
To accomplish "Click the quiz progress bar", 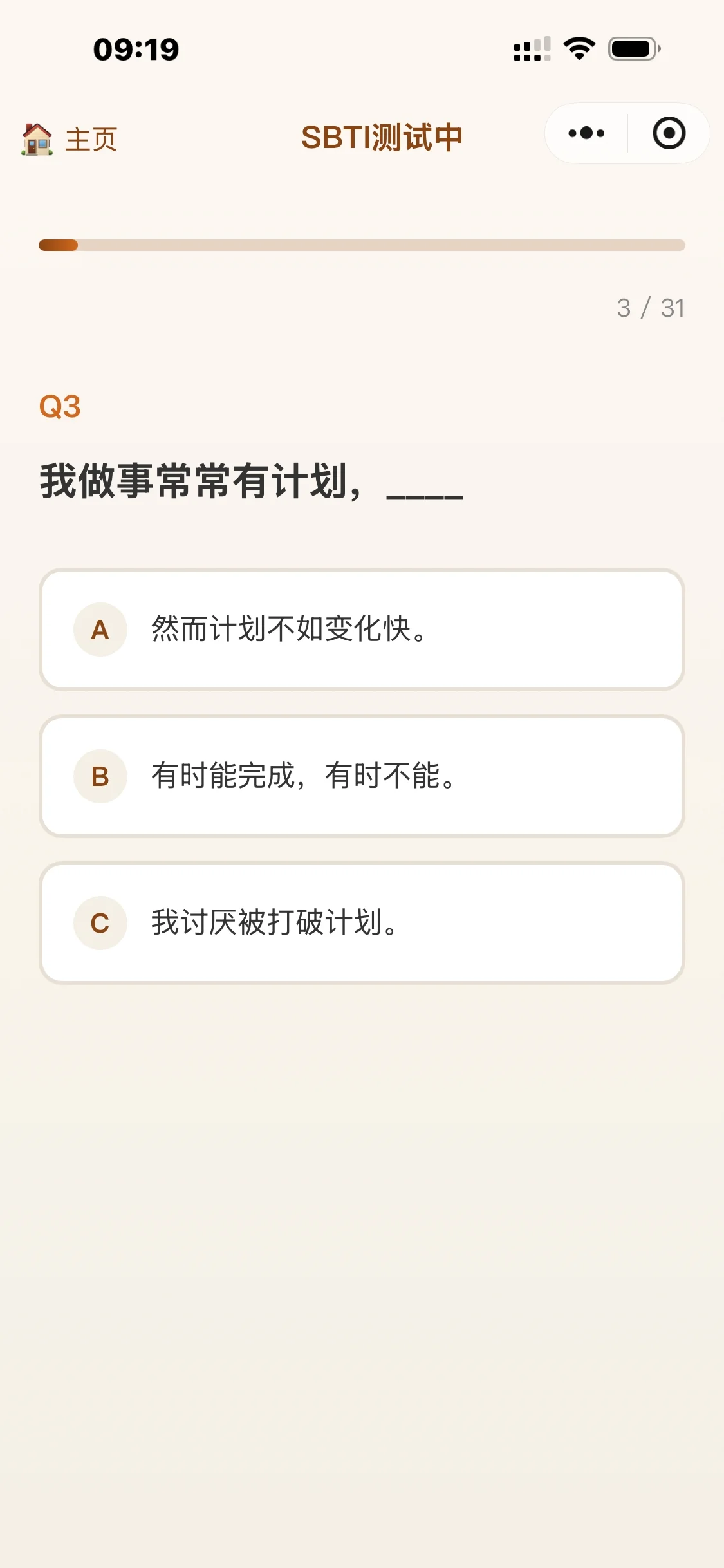I will [x=362, y=246].
